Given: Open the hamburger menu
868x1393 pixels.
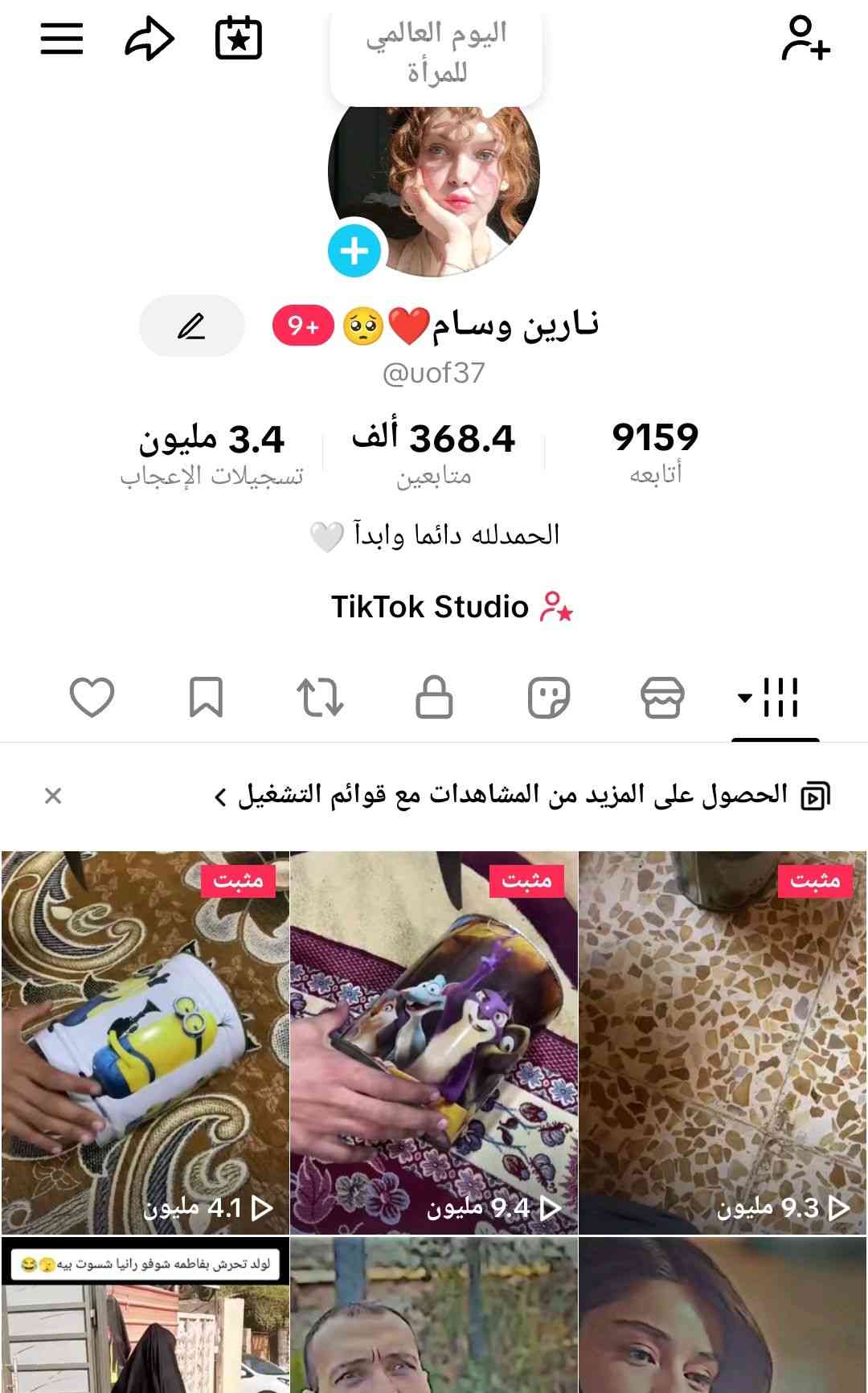Looking at the screenshot, I should pyautogui.click(x=62, y=39).
